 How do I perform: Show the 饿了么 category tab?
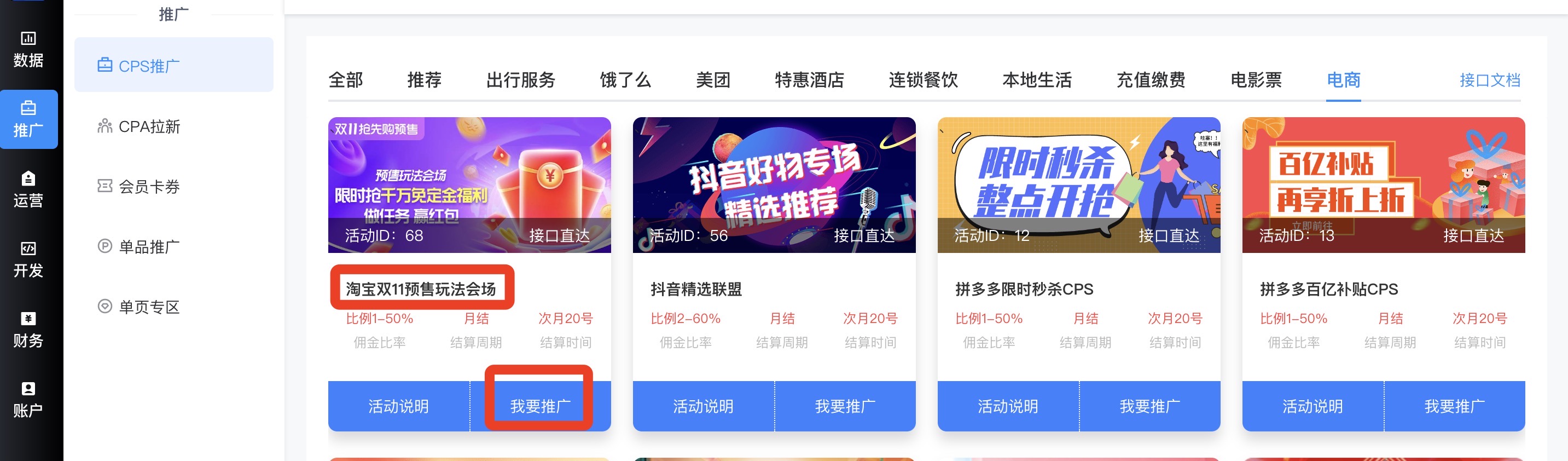625,80
